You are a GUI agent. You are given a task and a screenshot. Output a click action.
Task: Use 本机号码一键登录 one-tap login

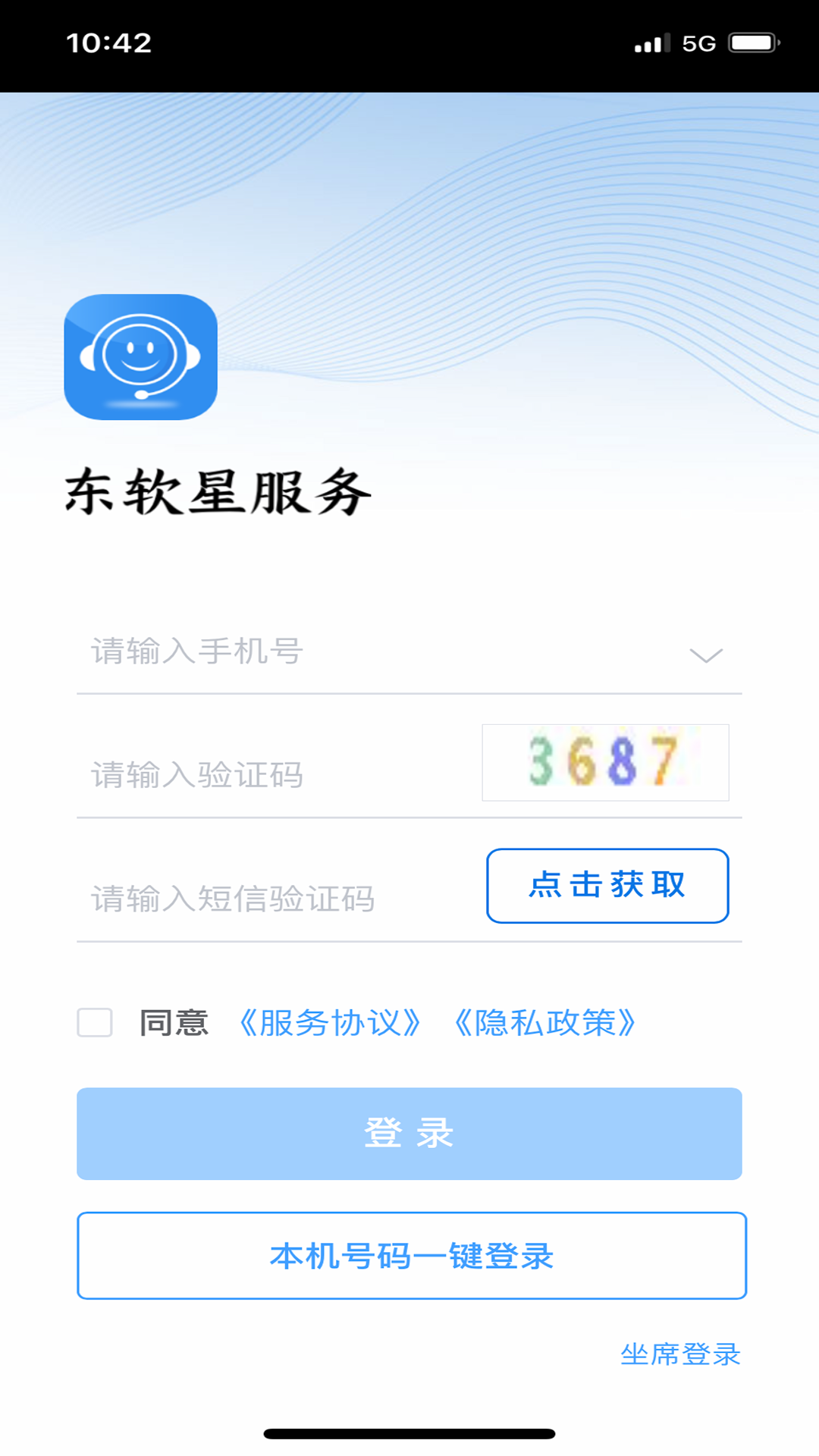(409, 1256)
